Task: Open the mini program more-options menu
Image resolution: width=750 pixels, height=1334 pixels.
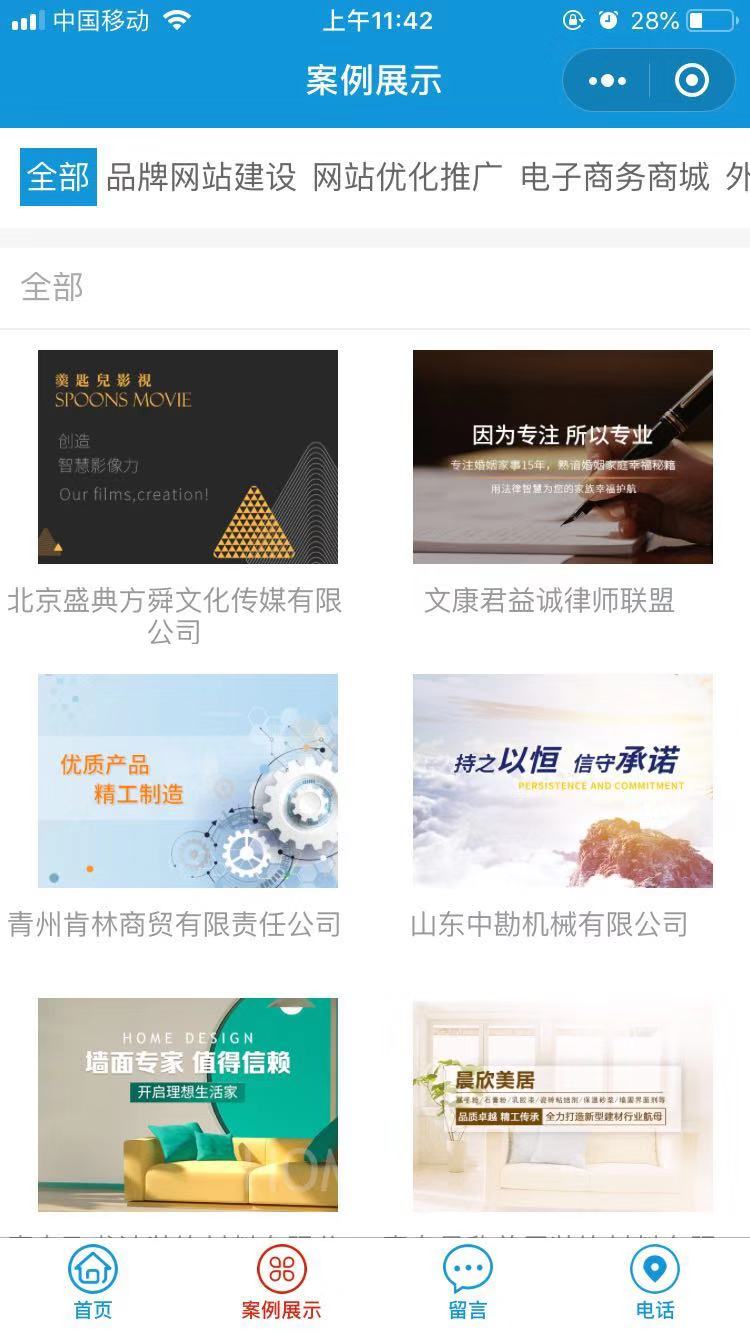Action: coord(607,81)
